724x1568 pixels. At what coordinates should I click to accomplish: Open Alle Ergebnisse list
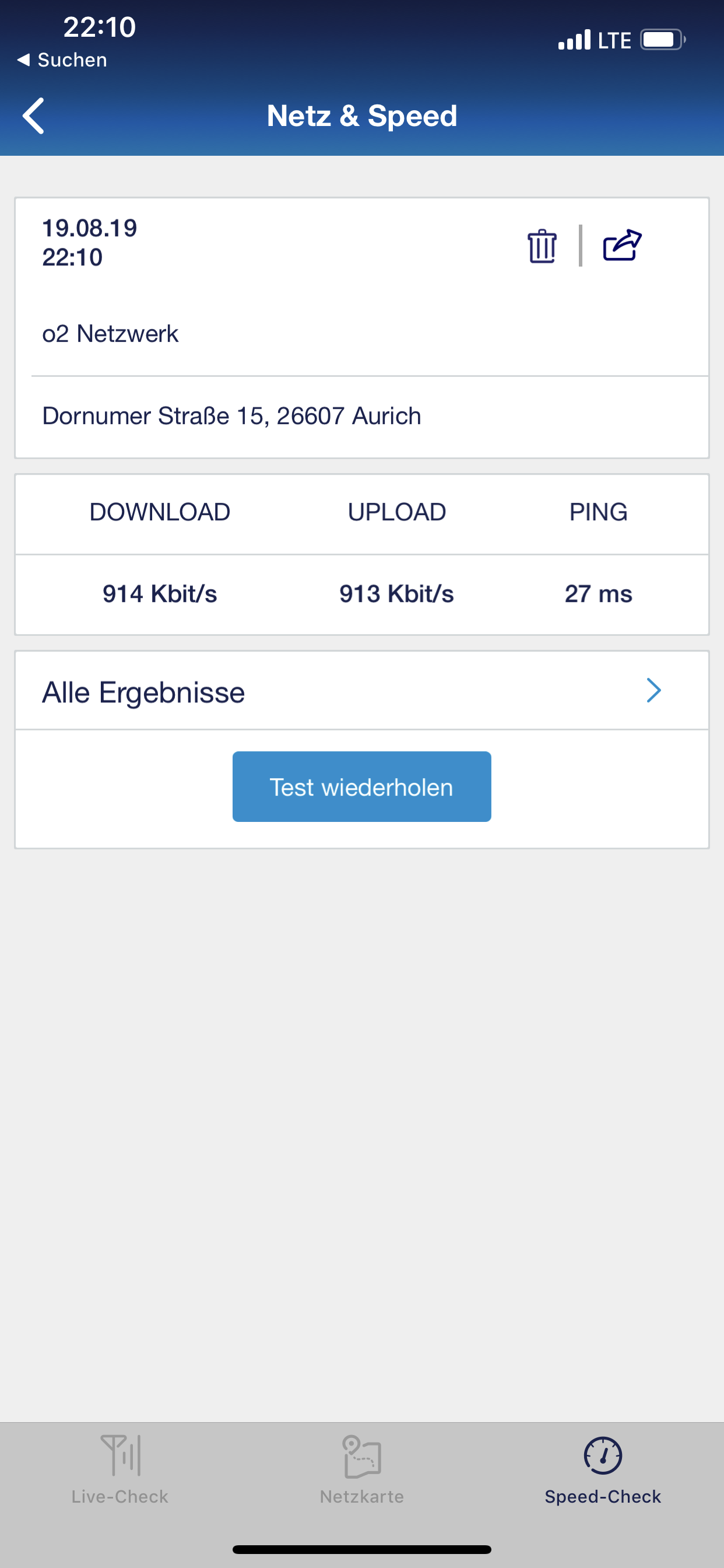(x=362, y=691)
